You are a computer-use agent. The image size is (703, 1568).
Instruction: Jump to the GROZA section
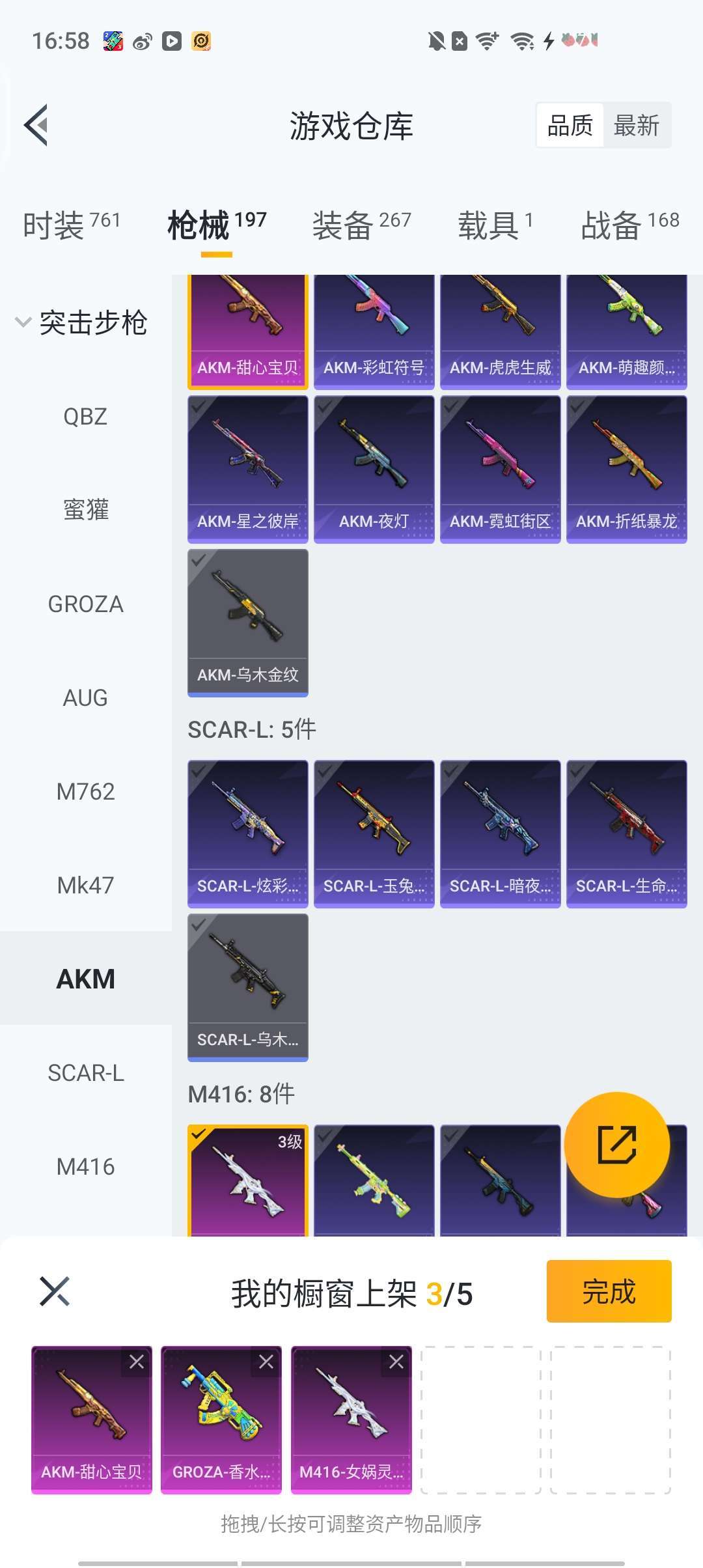coord(85,604)
